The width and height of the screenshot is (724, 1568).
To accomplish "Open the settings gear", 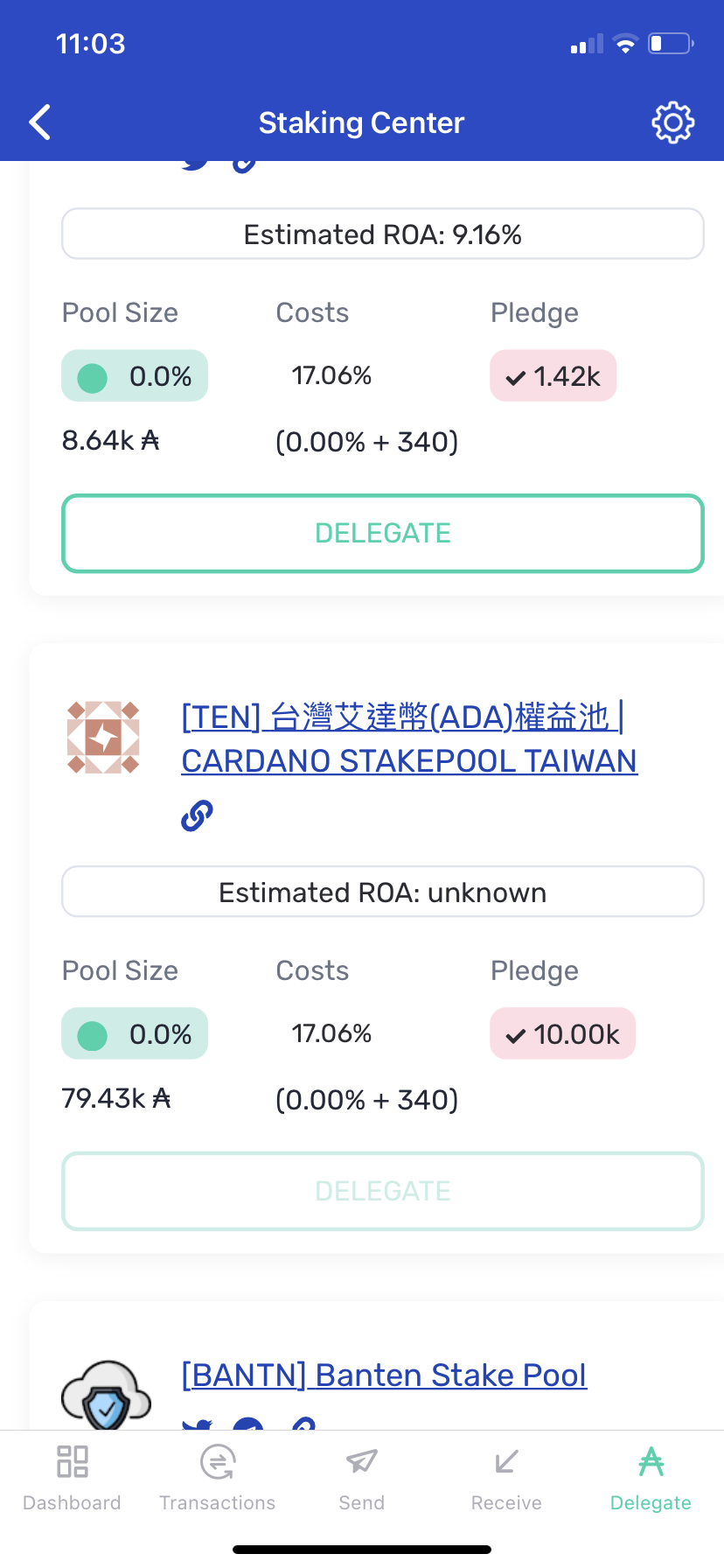I will [672, 122].
